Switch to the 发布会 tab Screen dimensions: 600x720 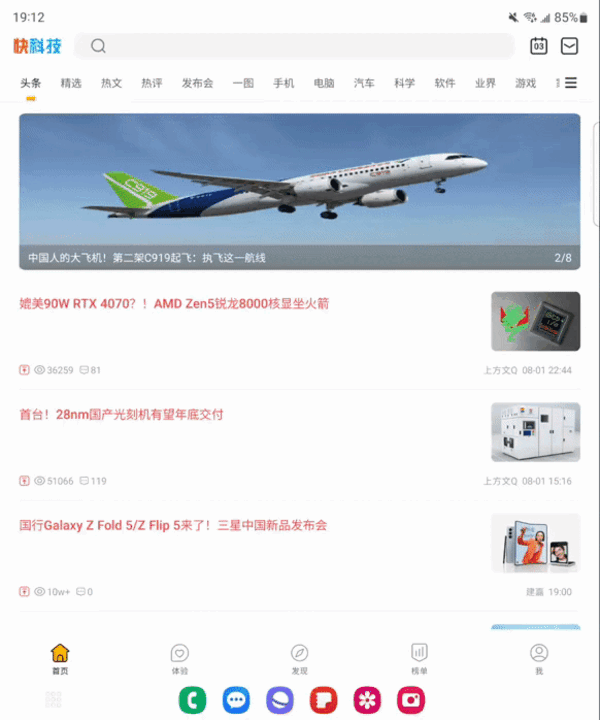coord(197,83)
